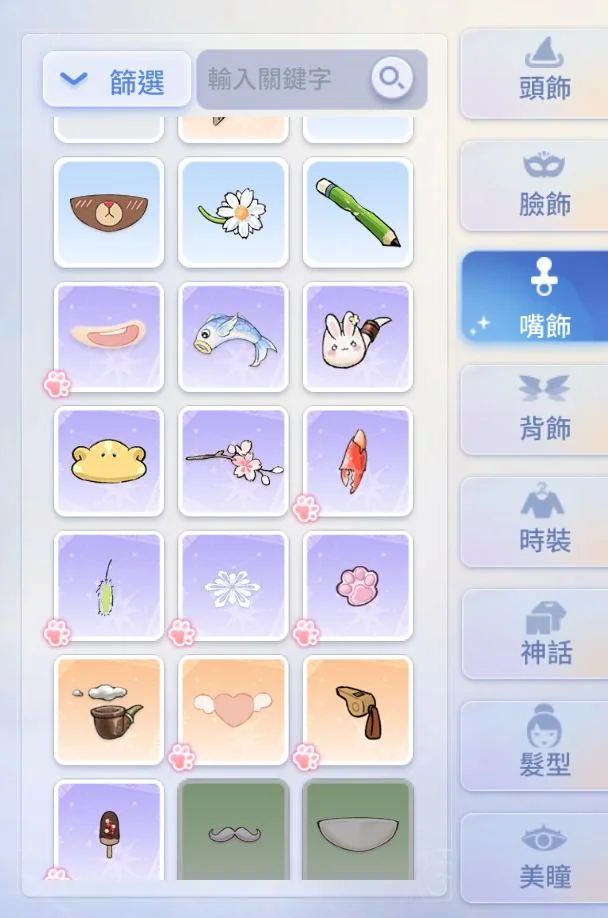Tap the 輸入關鍵字 keyword search field
The image size is (608, 918).
click(x=282, y=79)
